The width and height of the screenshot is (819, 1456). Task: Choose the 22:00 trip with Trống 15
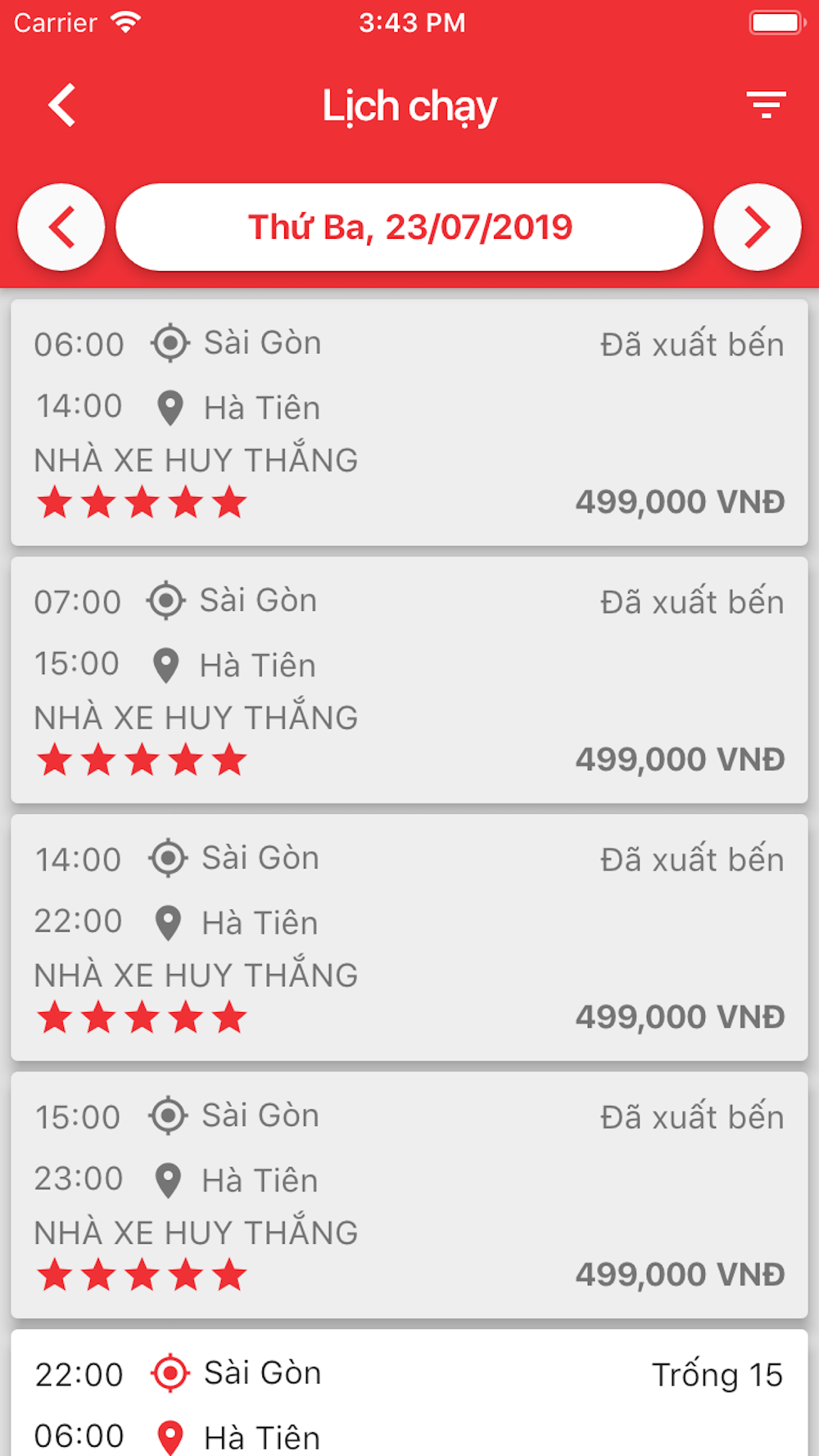coord(409,1393)
